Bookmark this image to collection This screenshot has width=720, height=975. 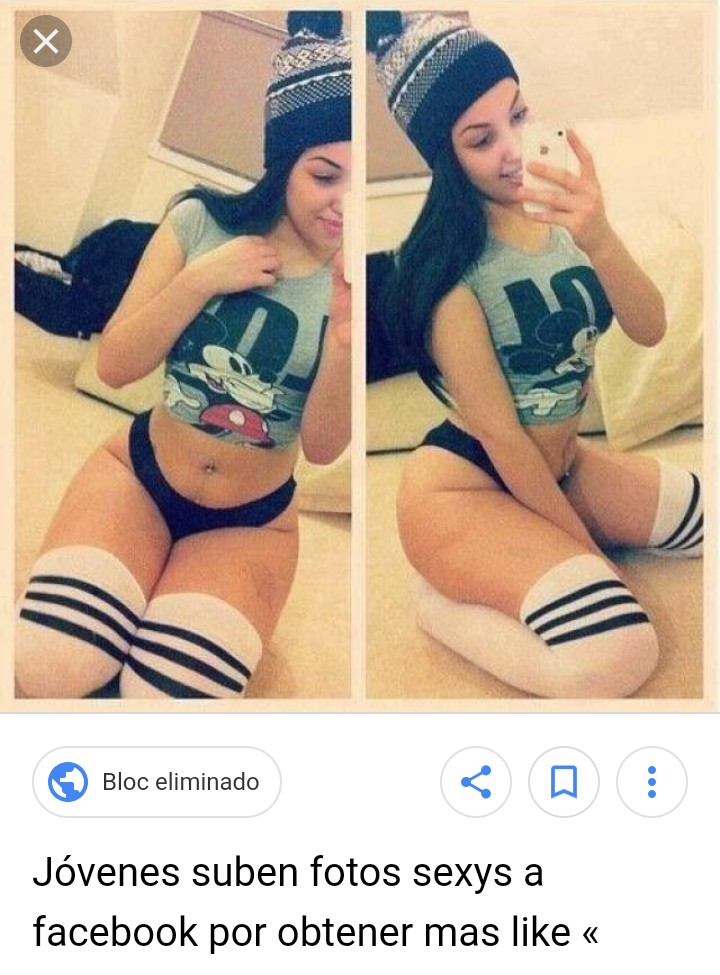564,782
